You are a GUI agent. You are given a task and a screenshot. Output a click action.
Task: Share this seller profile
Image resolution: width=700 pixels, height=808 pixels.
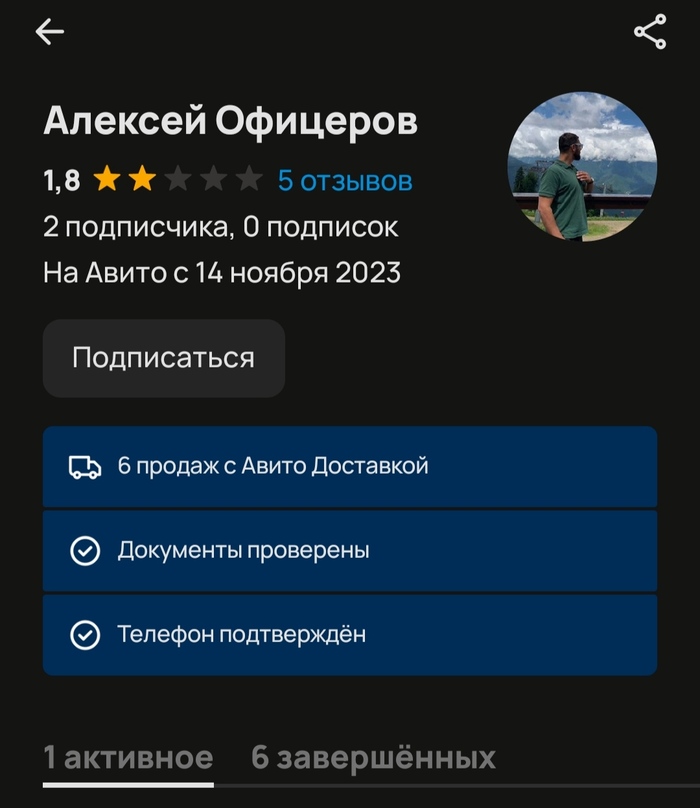(650, 32)
